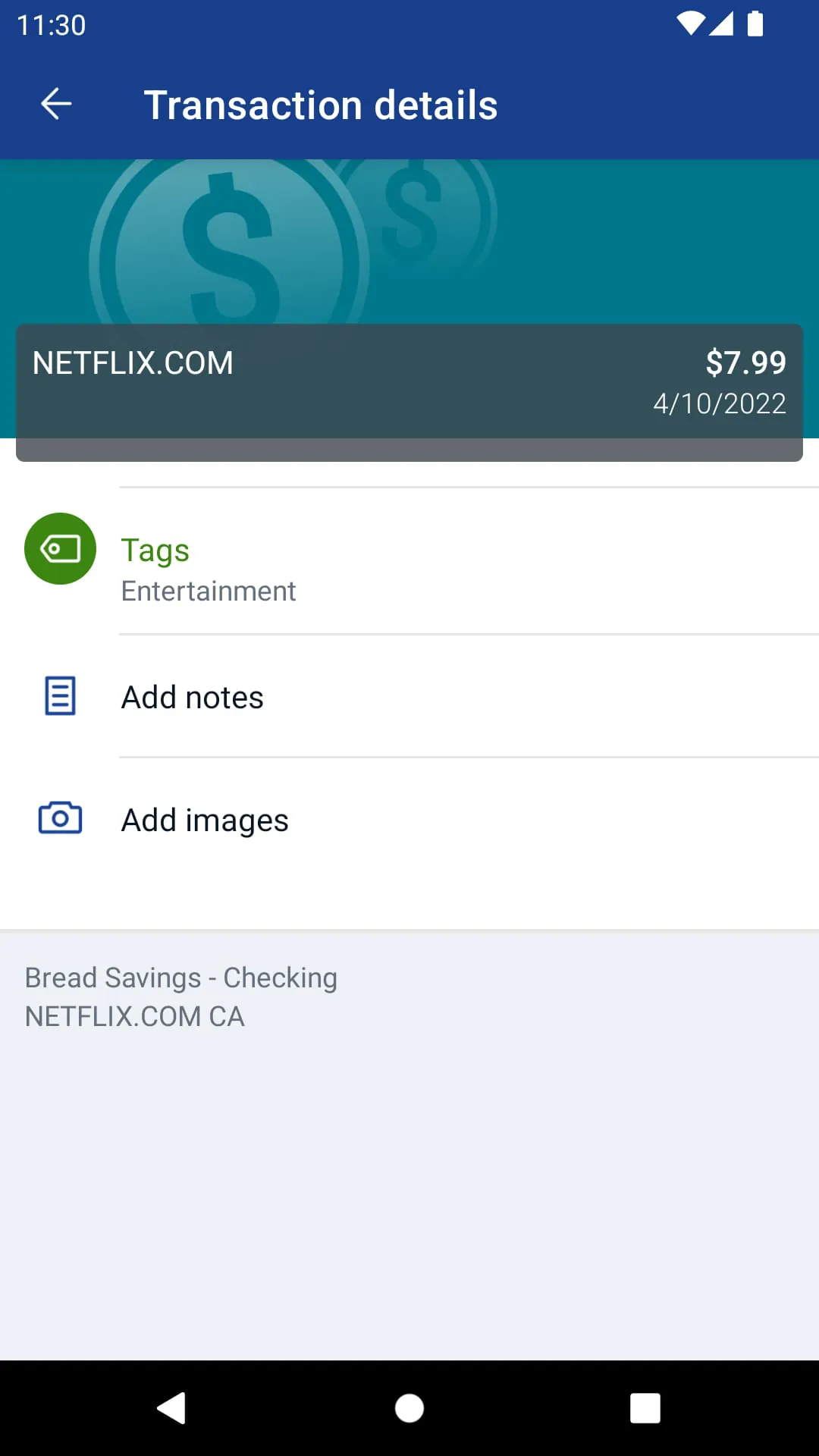Tap the battery icon in the status bar
Viewport: 819px width, 1456px height.
(x=755, y=24)
